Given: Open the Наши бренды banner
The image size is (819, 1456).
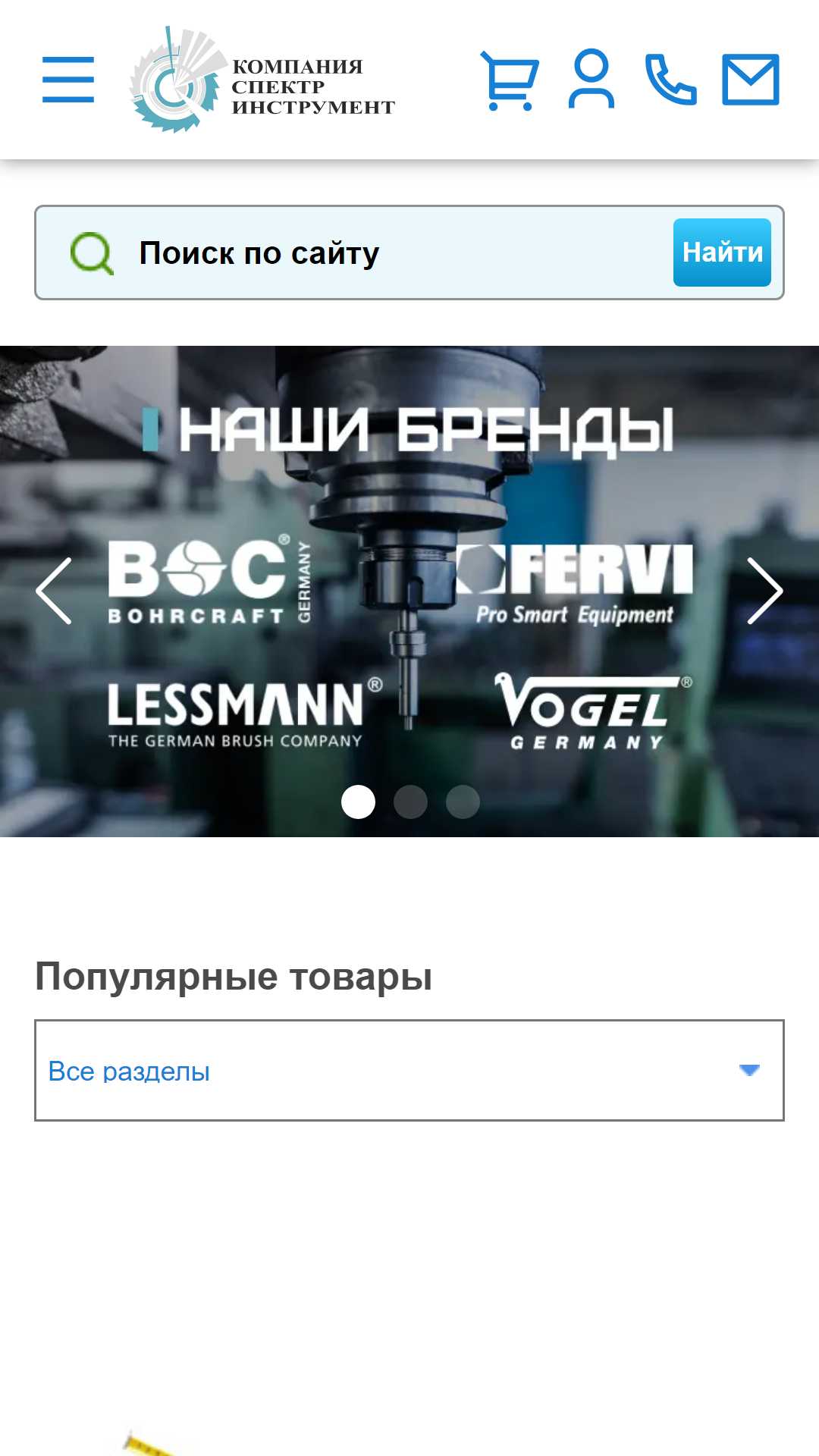Looking at the screenshot, I should pos(409,591).
